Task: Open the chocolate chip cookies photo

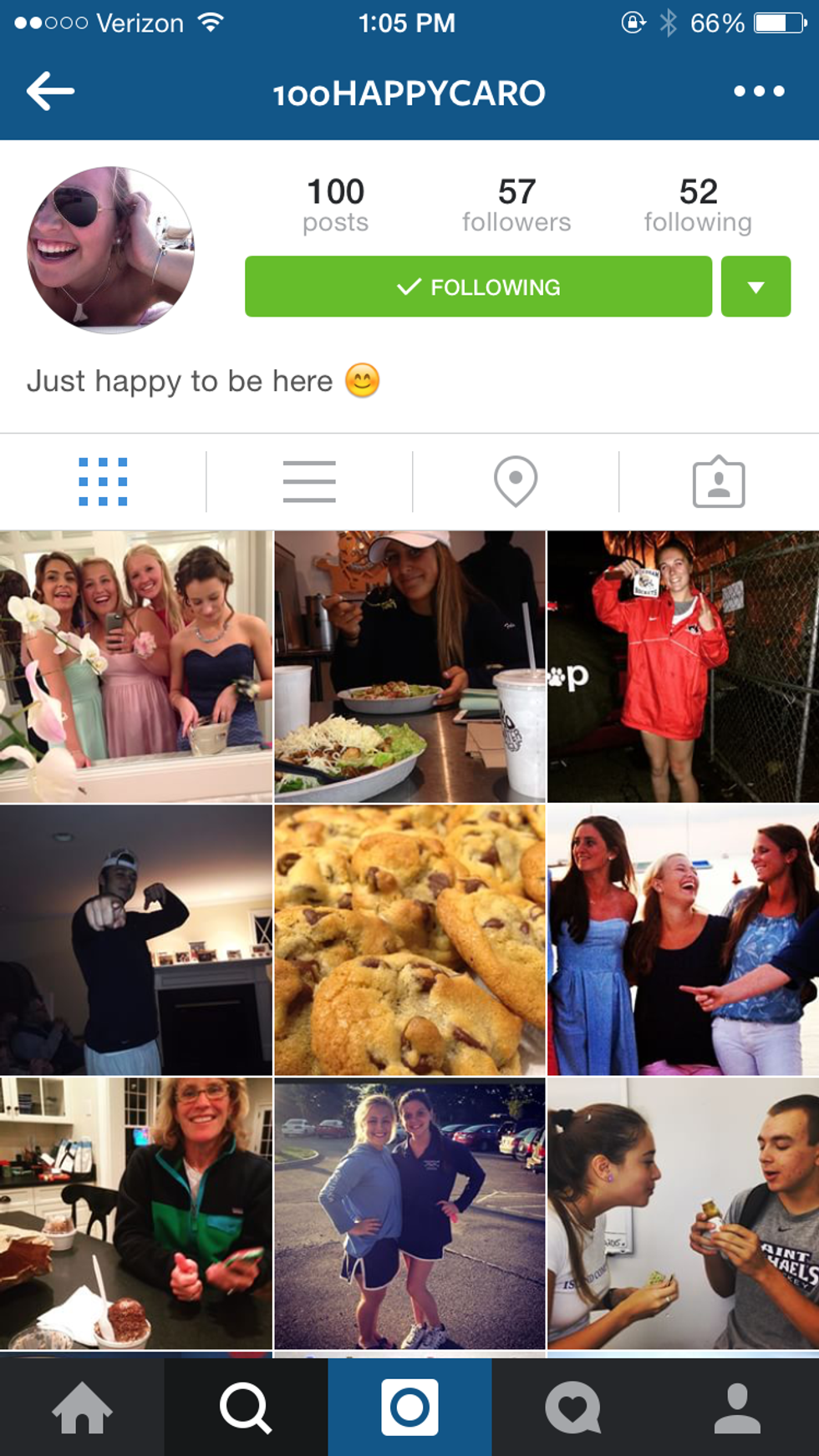Action: 409,940
